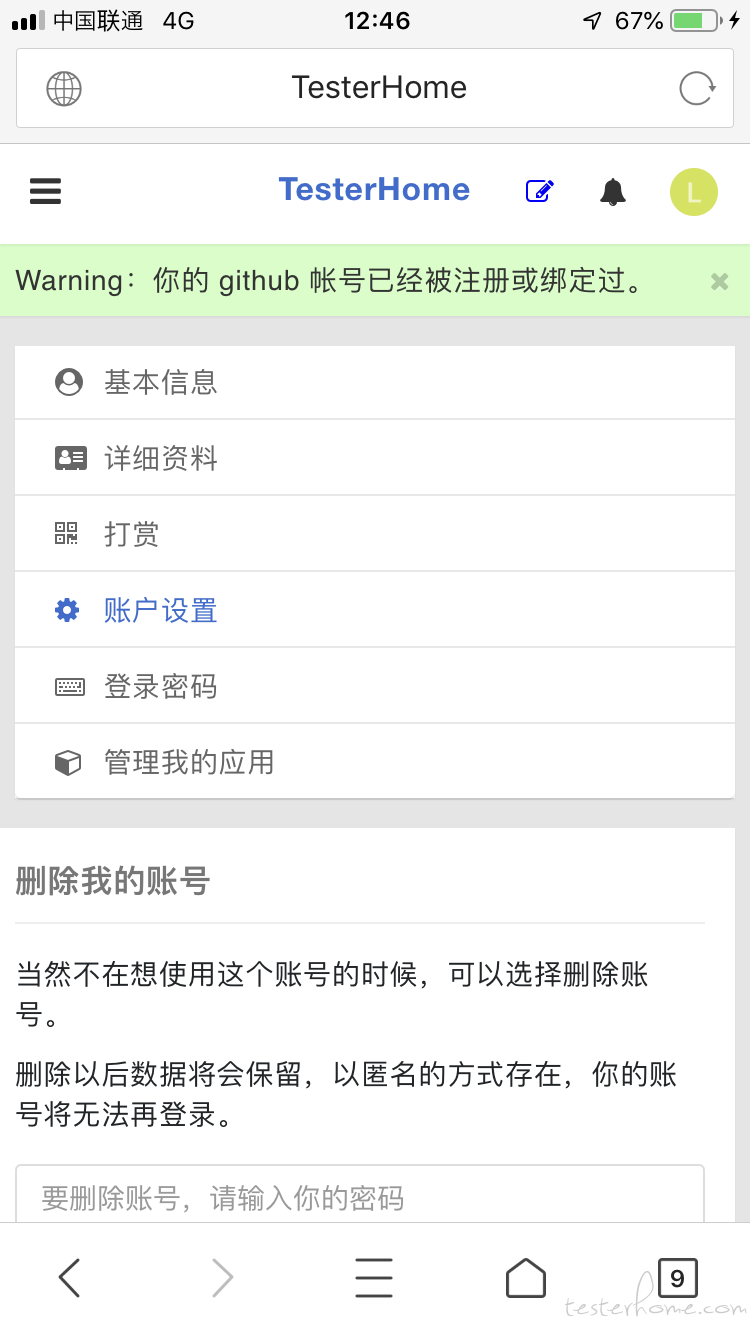Focus the delete-account password field

(x=360, y=1196)
